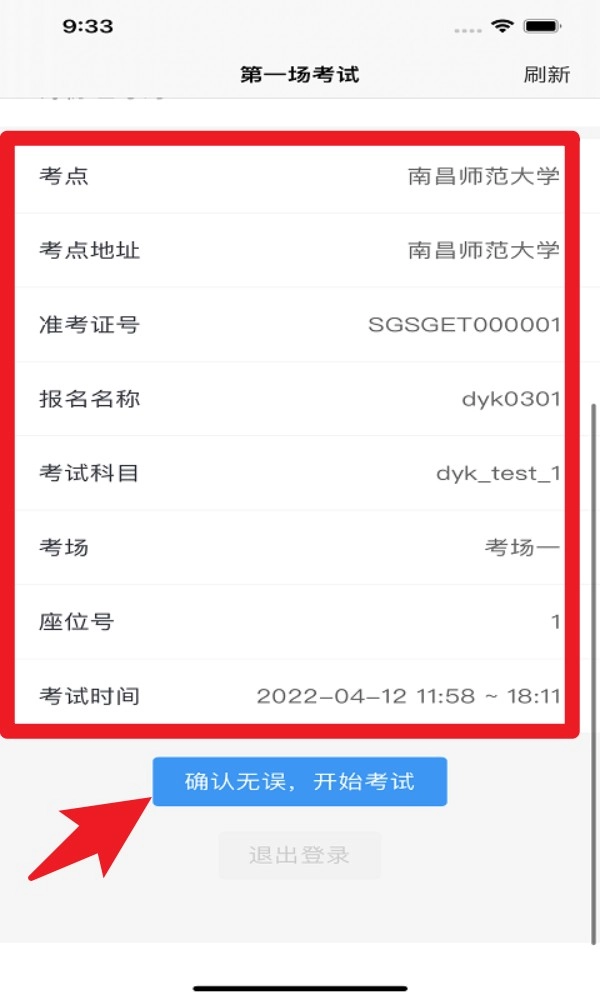Tap 刷新 to refresh the exam info
Viewport: 600px width, 1000px height.
pyautogui.click(x=546, y=75)
